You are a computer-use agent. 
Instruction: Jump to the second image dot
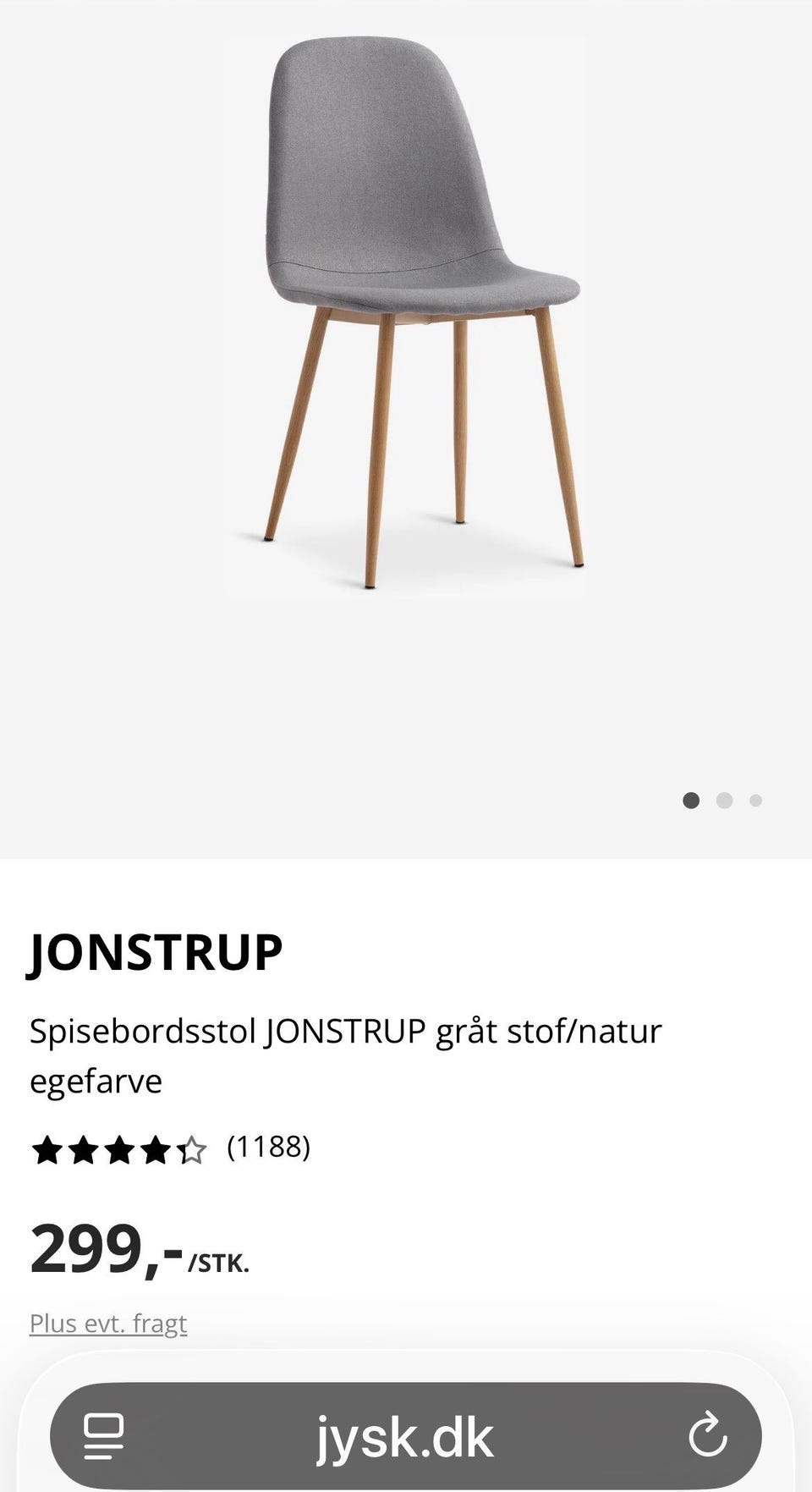pyautogui.click(x=724, y=801)
